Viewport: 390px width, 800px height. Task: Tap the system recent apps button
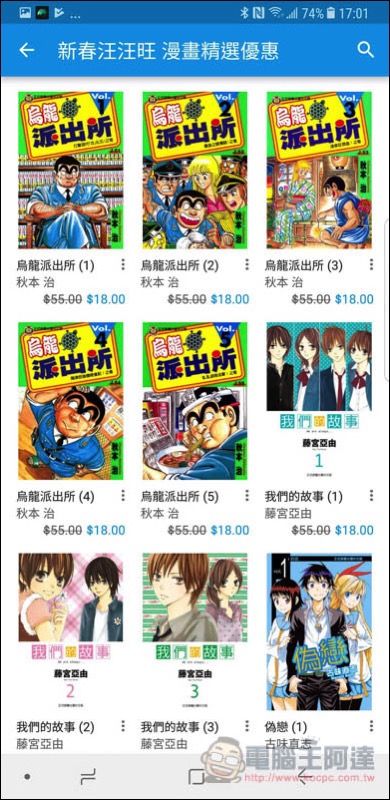point(88,777)
